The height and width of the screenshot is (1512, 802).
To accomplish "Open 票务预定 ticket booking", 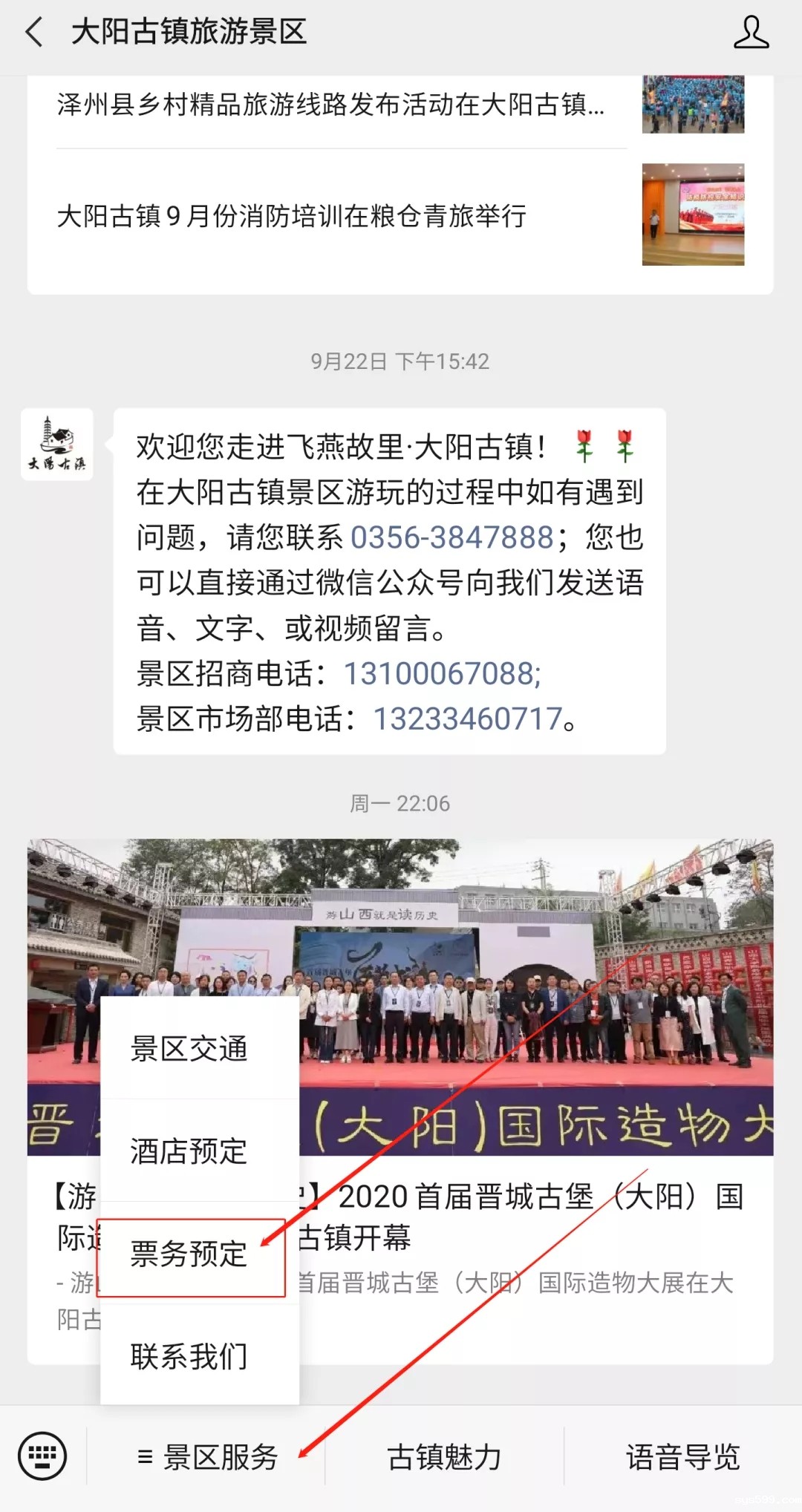I will (x=189, y=1254).
